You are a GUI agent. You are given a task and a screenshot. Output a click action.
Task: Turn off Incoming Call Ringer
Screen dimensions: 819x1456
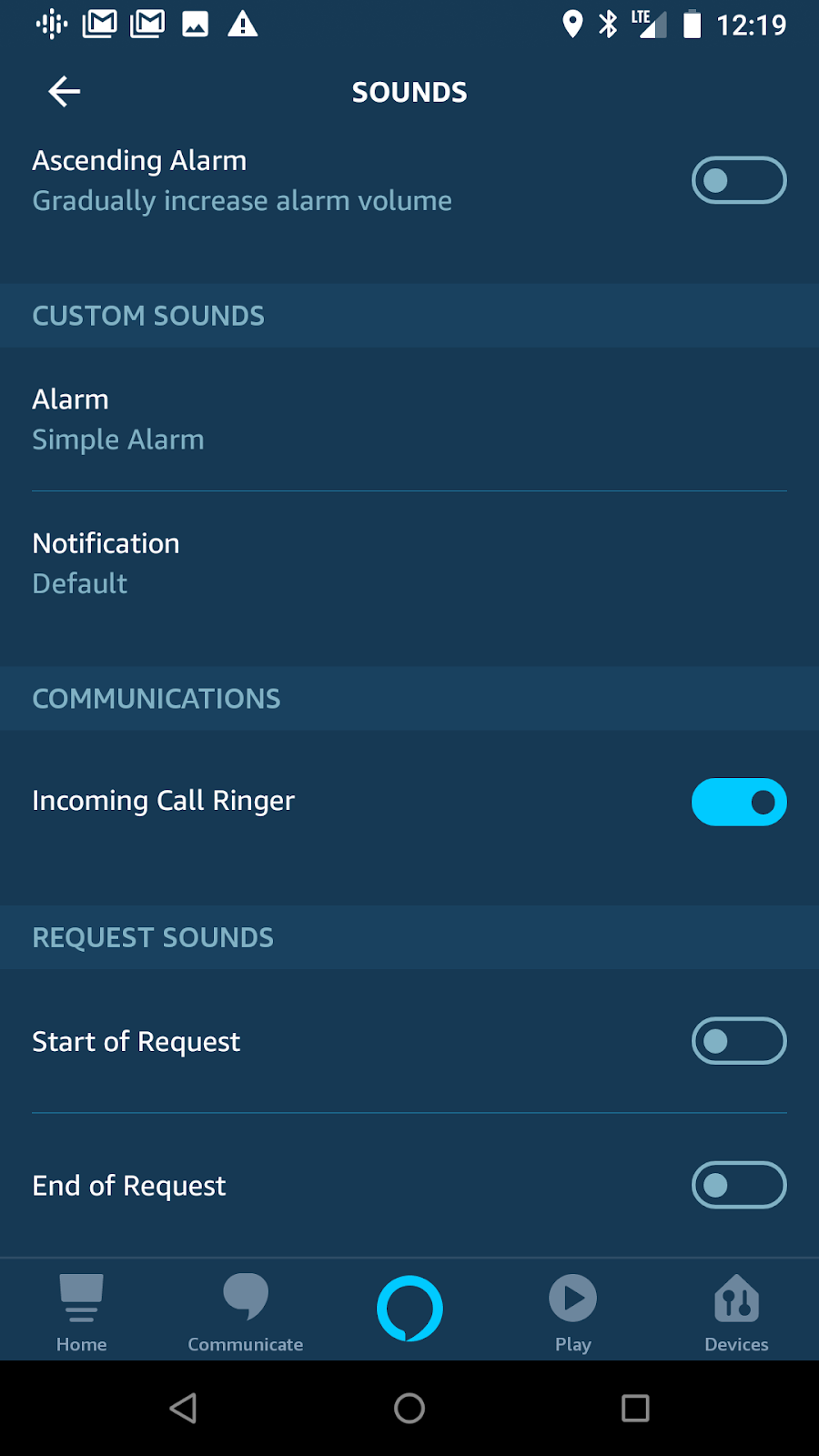click(x=738, y=802)
